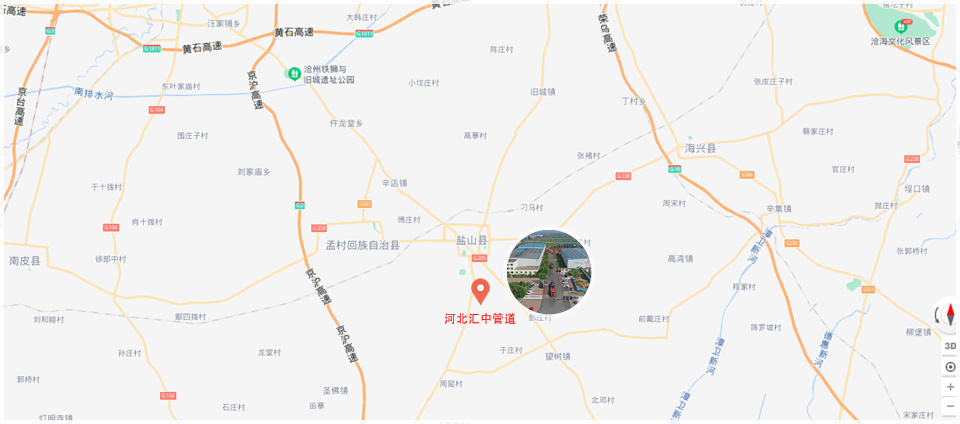Switch the map to 3D view
This screenshot has width=960, height=424.
point(950,346)
